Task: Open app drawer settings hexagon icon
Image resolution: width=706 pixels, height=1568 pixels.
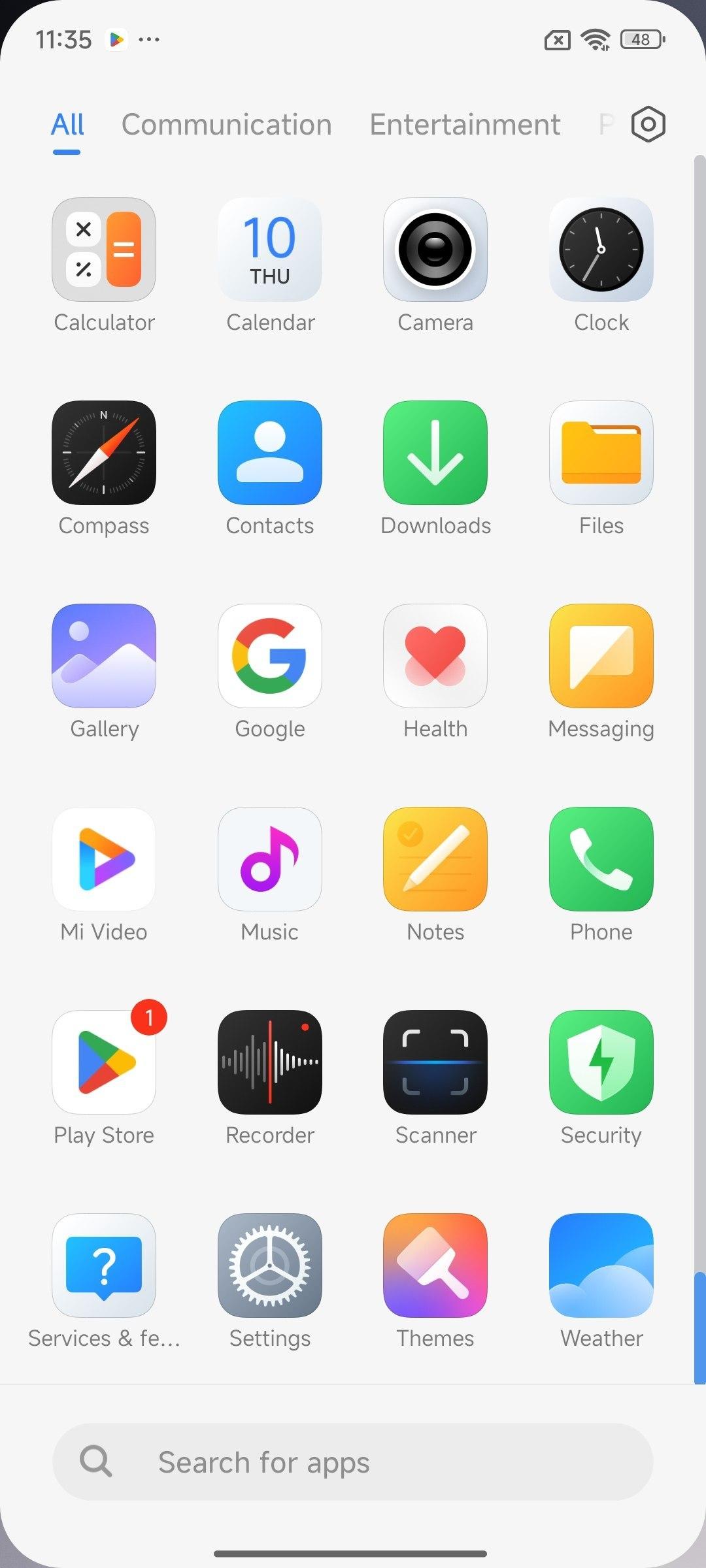Action: tap(648, 124)
